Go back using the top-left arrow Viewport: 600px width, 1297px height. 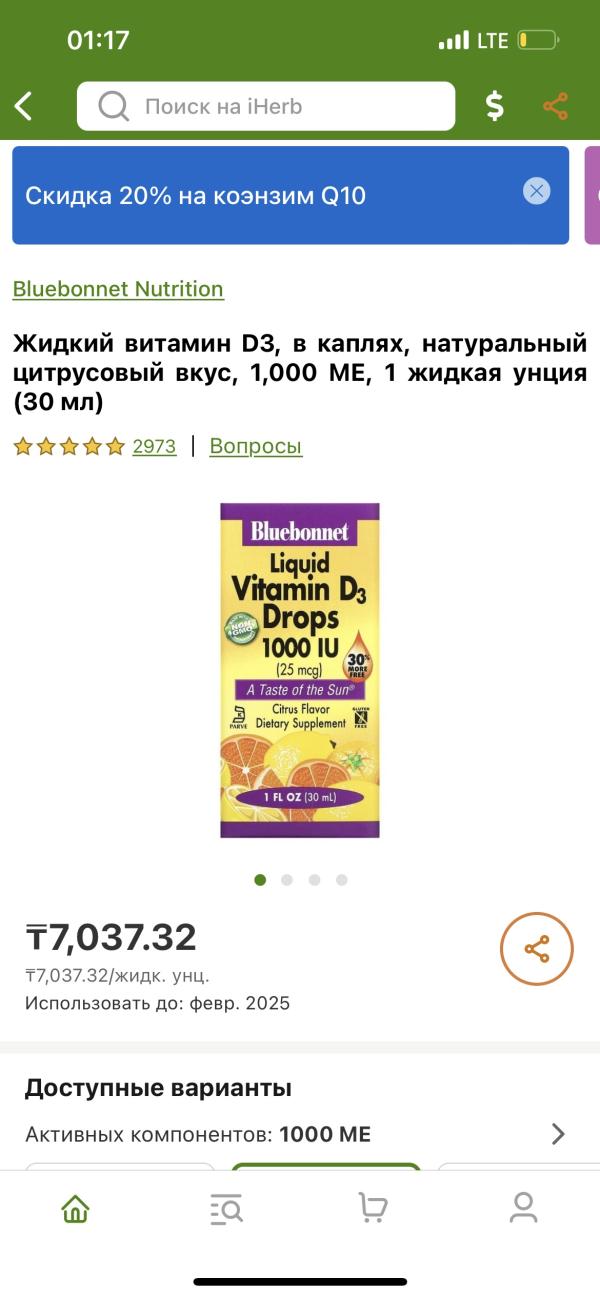tap(24, 106)
